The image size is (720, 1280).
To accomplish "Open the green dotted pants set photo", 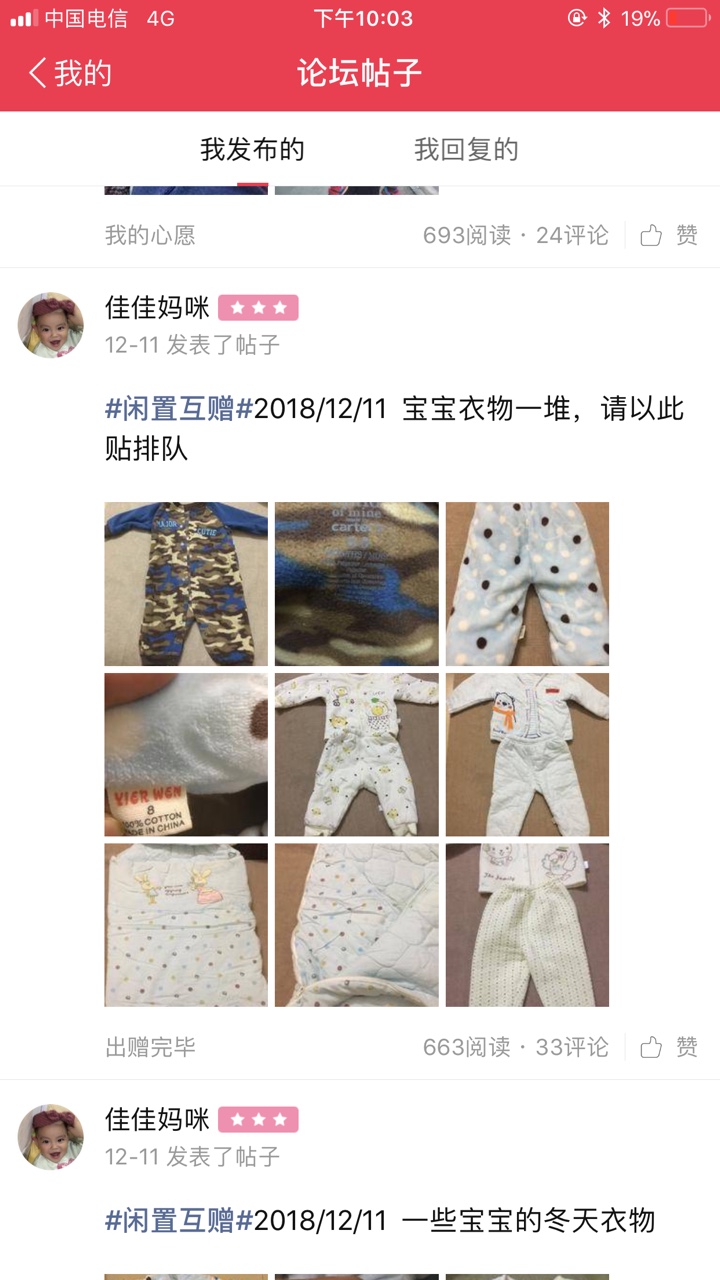I will pos(527,925).
